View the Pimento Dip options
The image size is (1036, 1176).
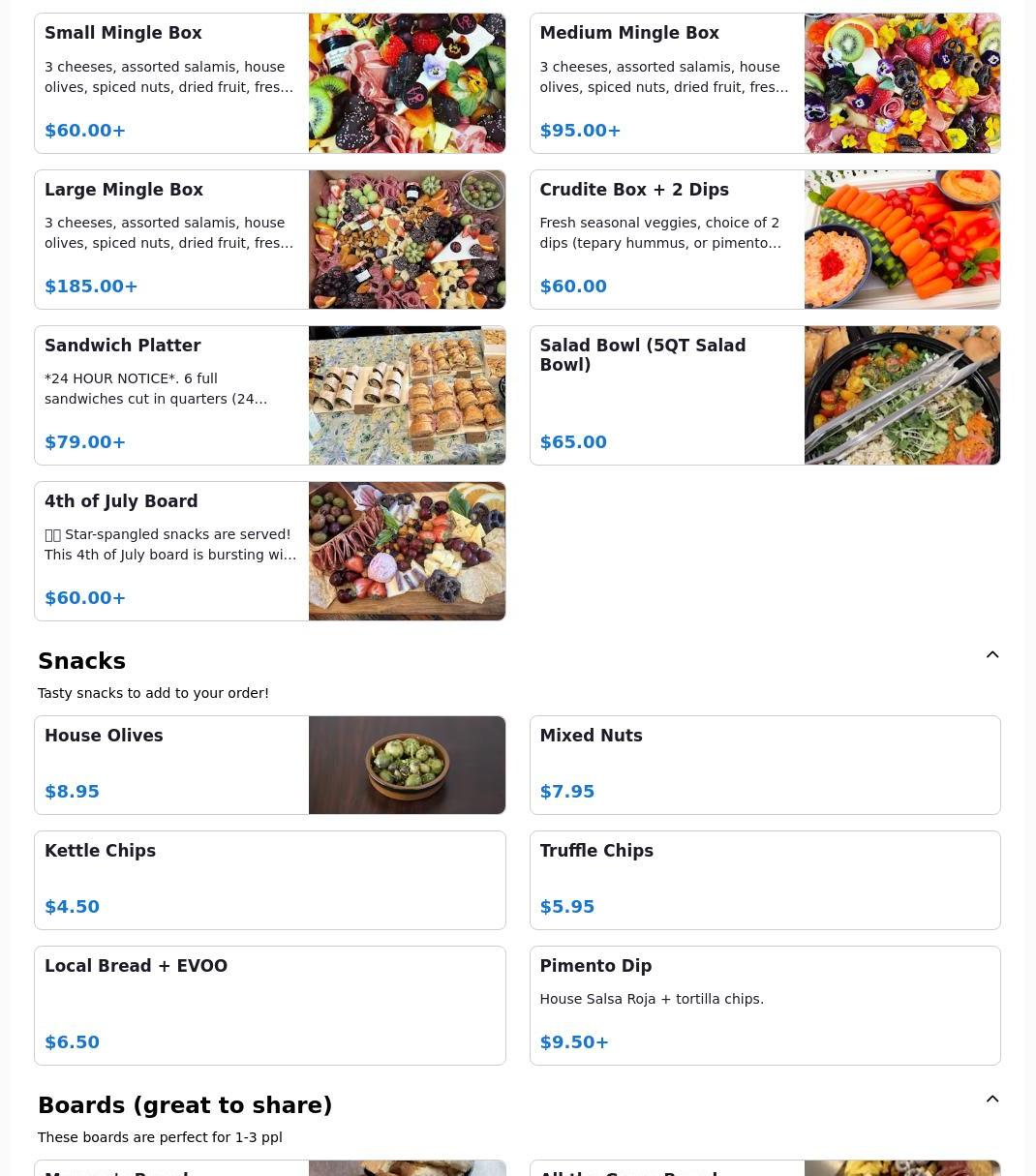point(764,1005)
